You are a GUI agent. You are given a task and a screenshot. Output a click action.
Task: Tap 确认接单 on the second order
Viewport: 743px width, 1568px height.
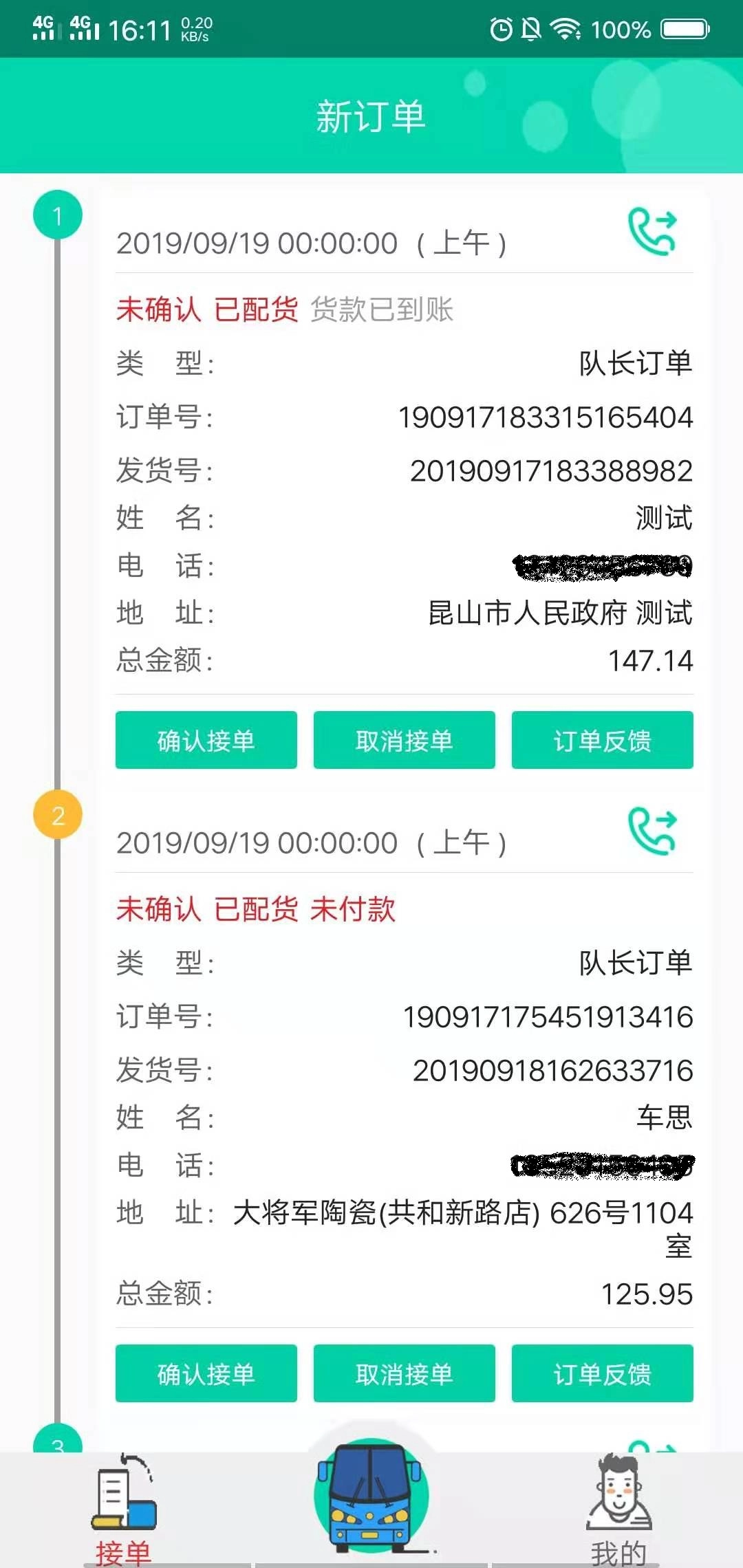tap(206, 1374)
